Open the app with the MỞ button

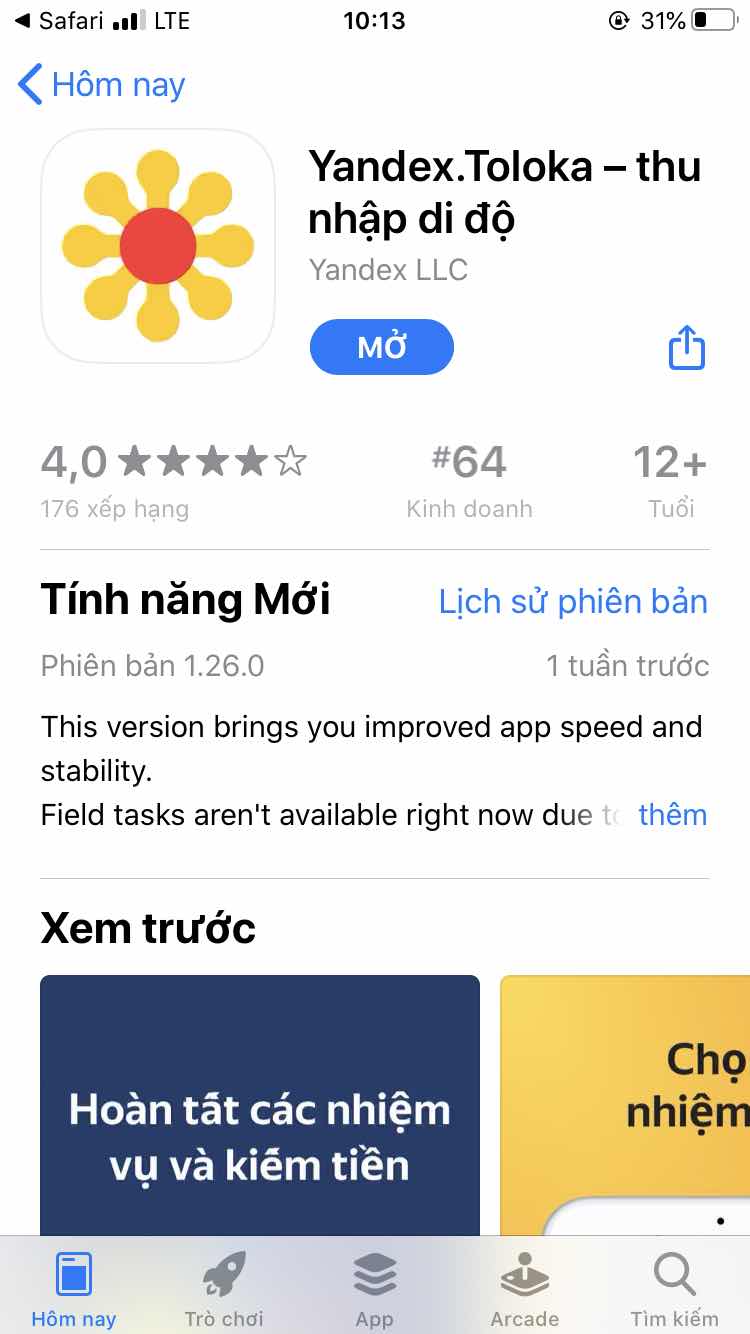pyautogui.click(x=381, y=347)
